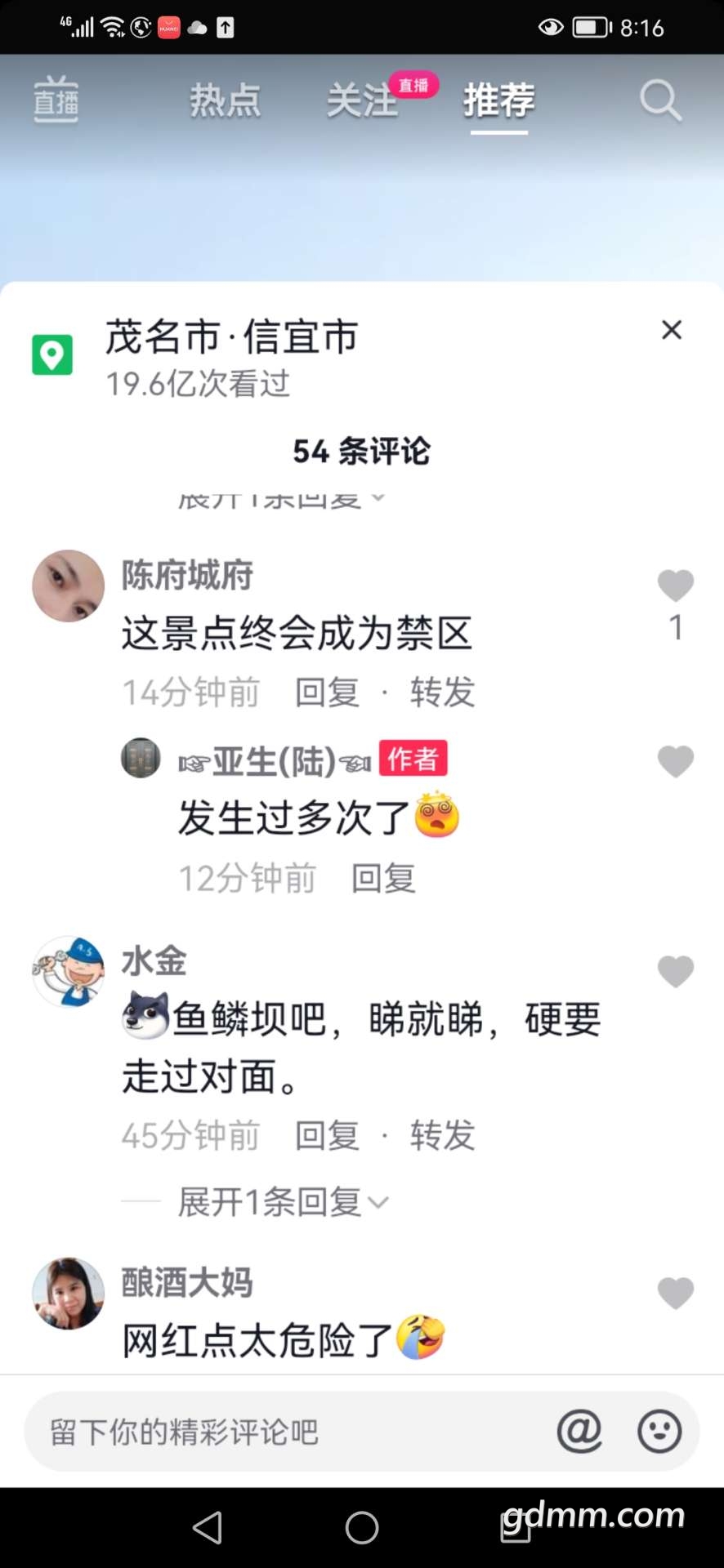Tap the @ mention icon
This screenshot has height=1568, width=724.
(x=579, y=1432)
